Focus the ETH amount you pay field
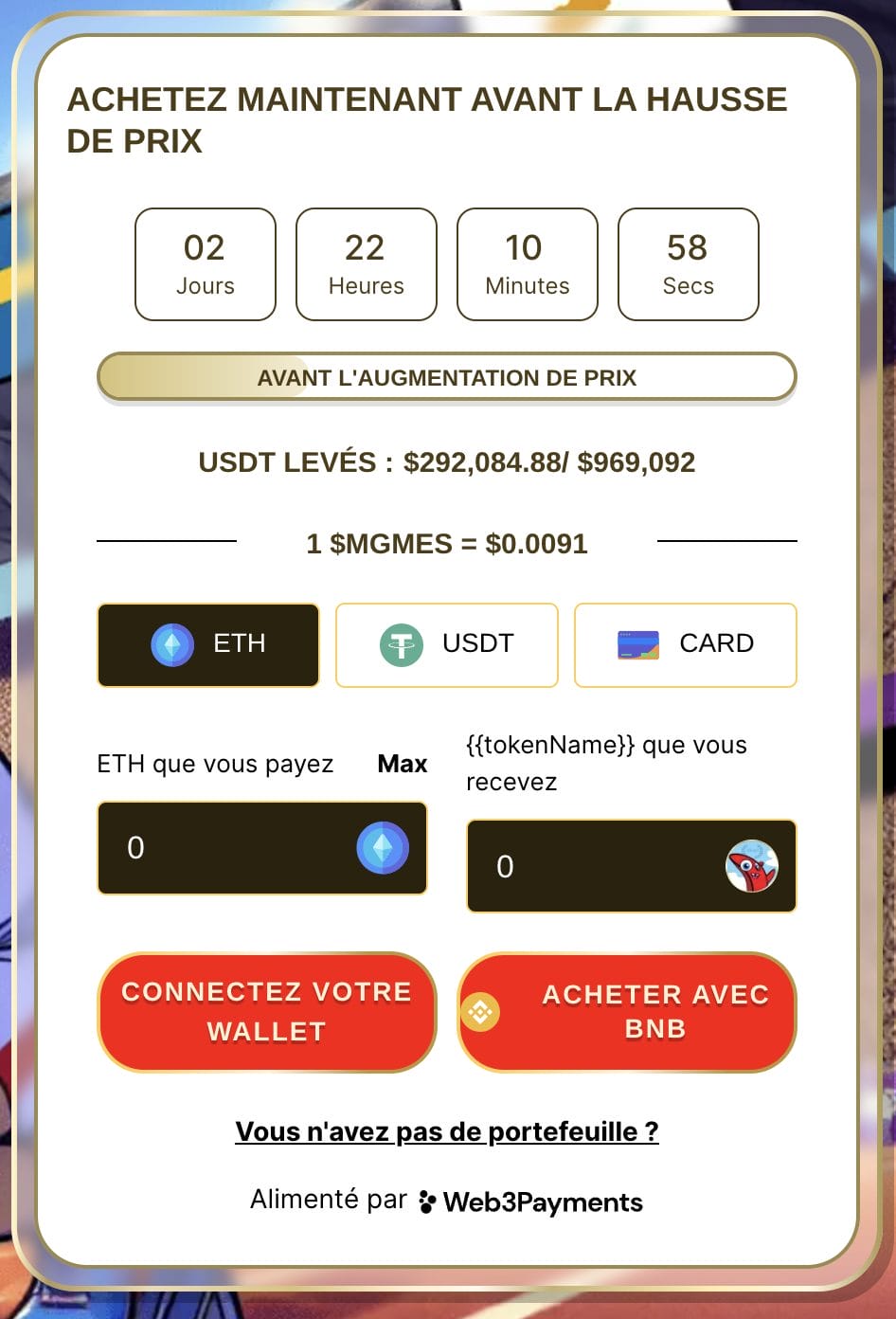The width and height of the screenshot is (896, 1319). [x=237, y=848]
